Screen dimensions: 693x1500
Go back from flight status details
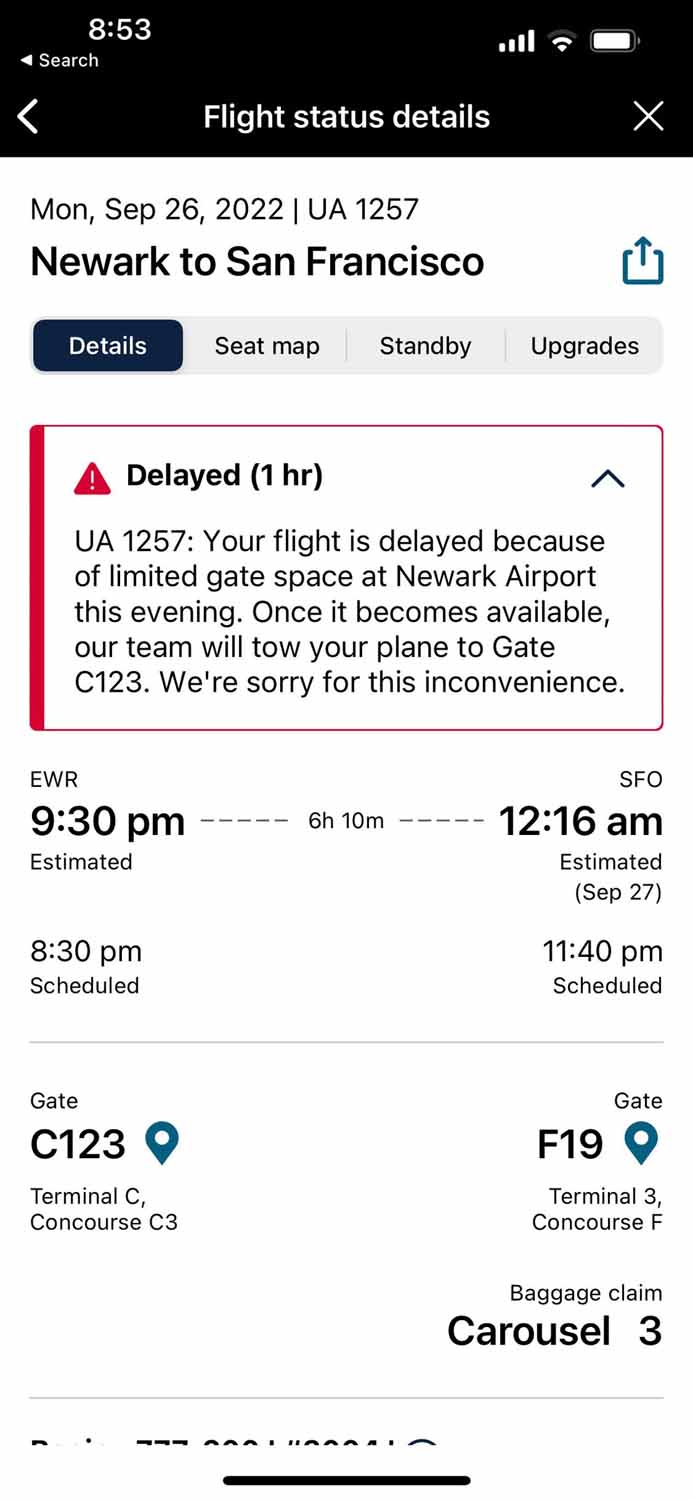pyautogui.click(x=29, y=117)
